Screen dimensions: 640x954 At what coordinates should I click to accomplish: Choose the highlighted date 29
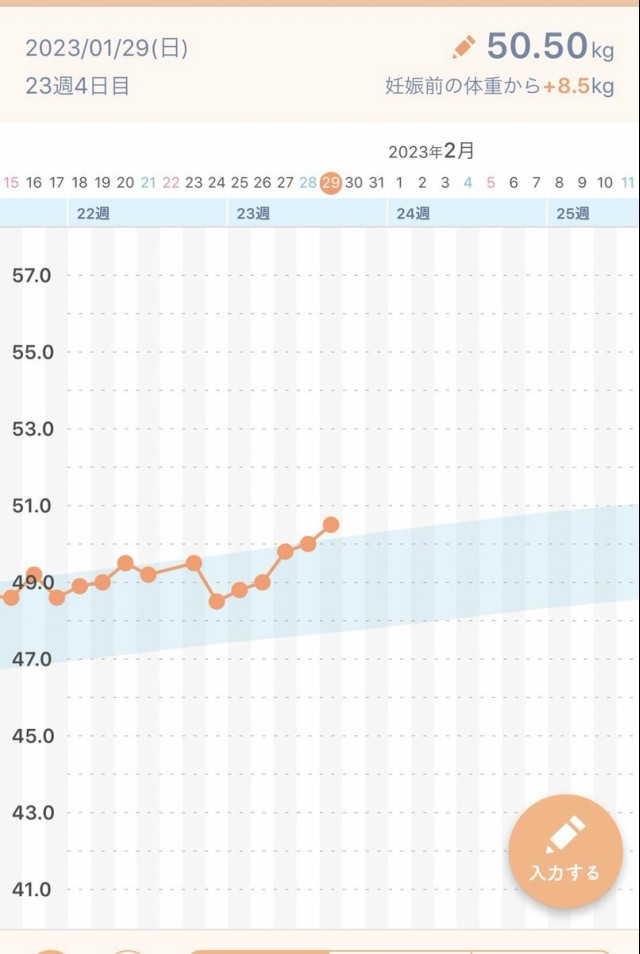(331, 182)
